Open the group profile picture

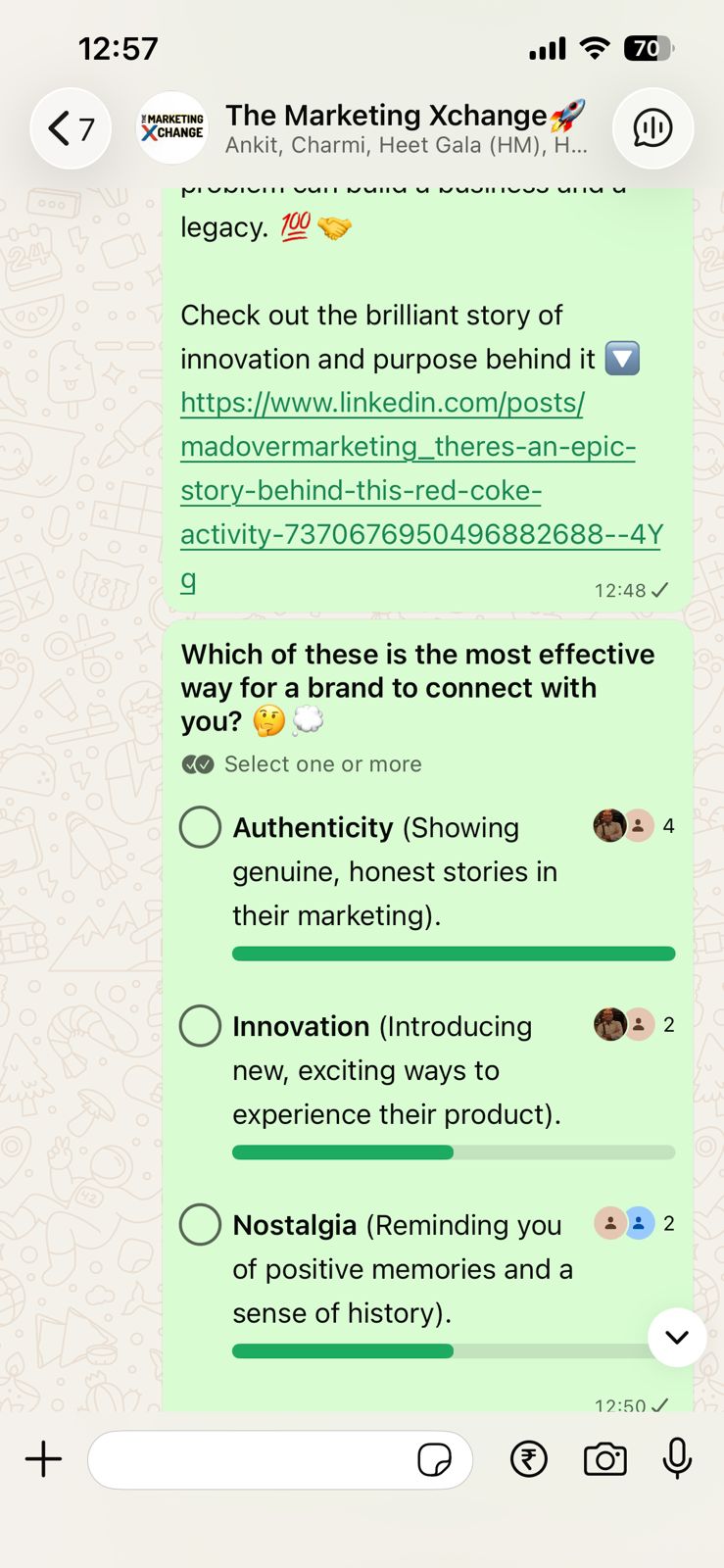(x=172, y=128)
